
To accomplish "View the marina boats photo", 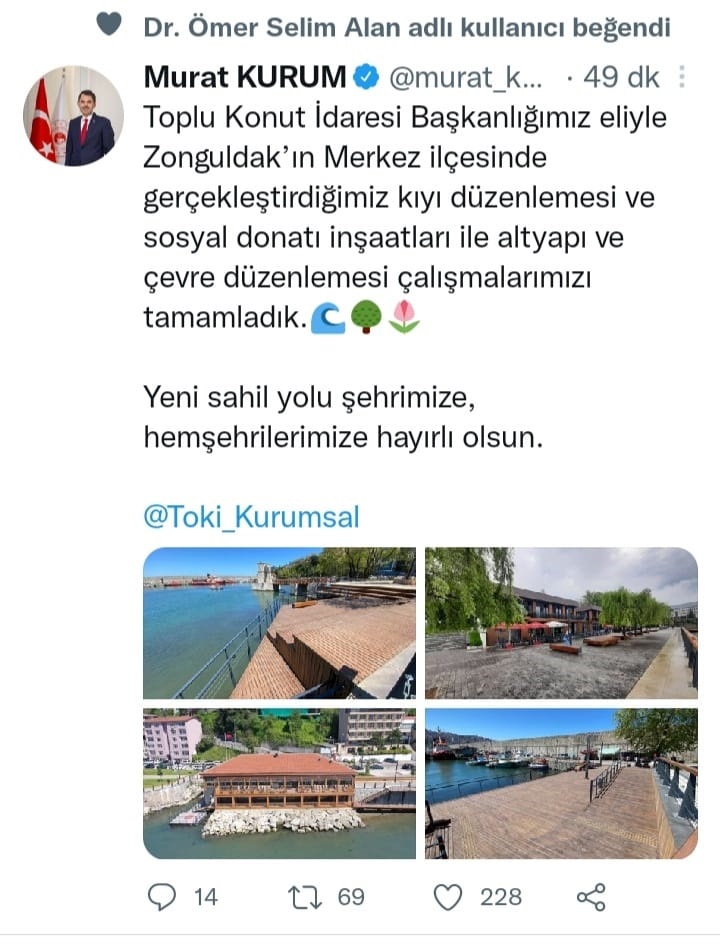I will click(561, 782).
